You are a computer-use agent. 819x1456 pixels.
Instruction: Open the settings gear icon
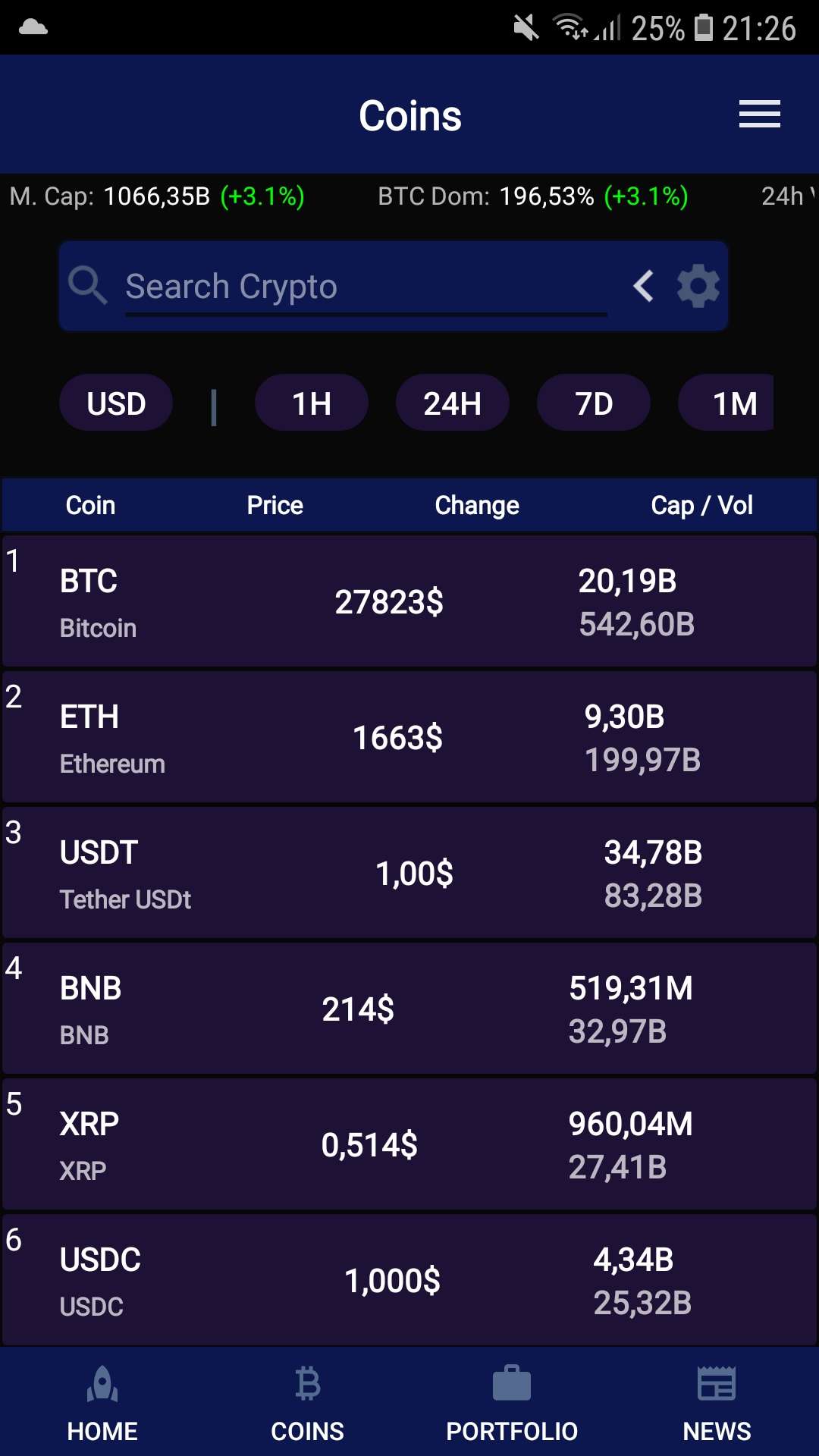pos(698,286)
